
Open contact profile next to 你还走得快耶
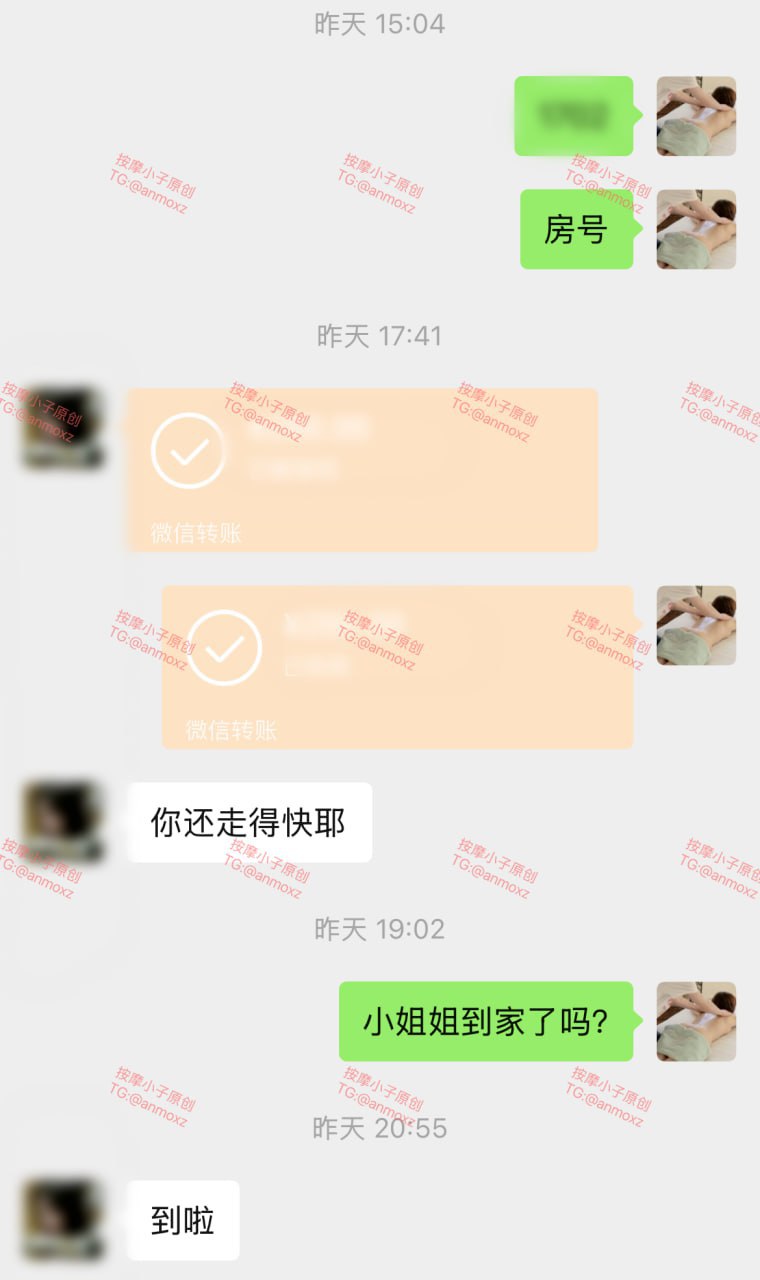(x=63, y=822)
